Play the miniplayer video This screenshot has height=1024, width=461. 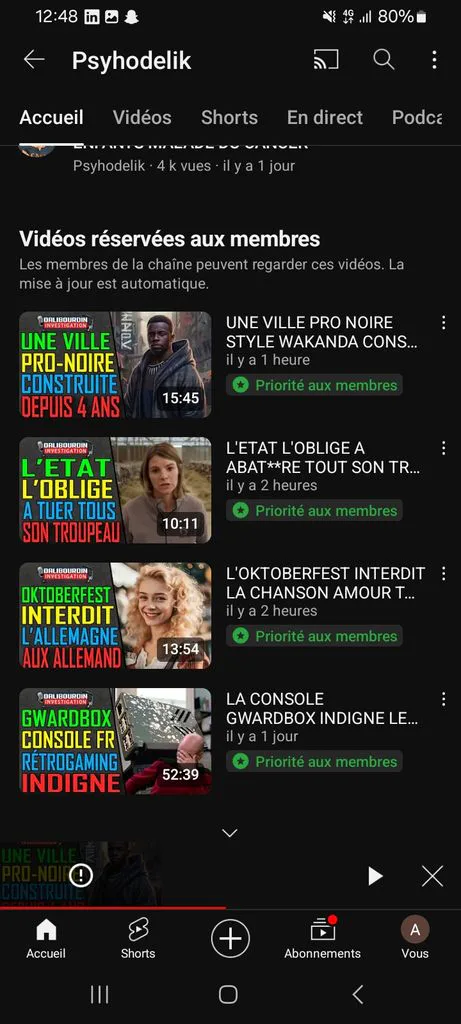click(x=375, y=876)
